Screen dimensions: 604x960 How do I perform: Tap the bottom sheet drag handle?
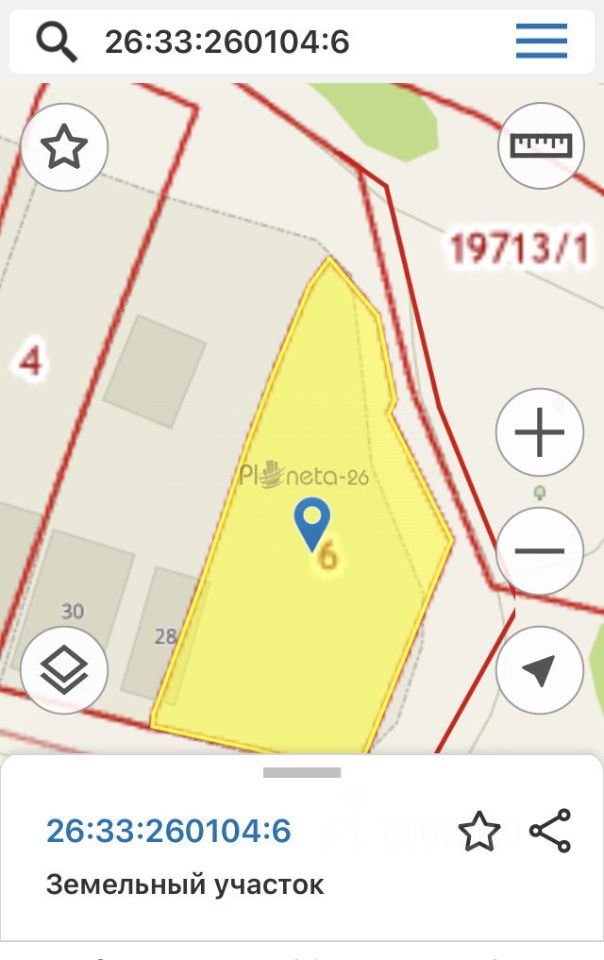[x=302, y=773]
